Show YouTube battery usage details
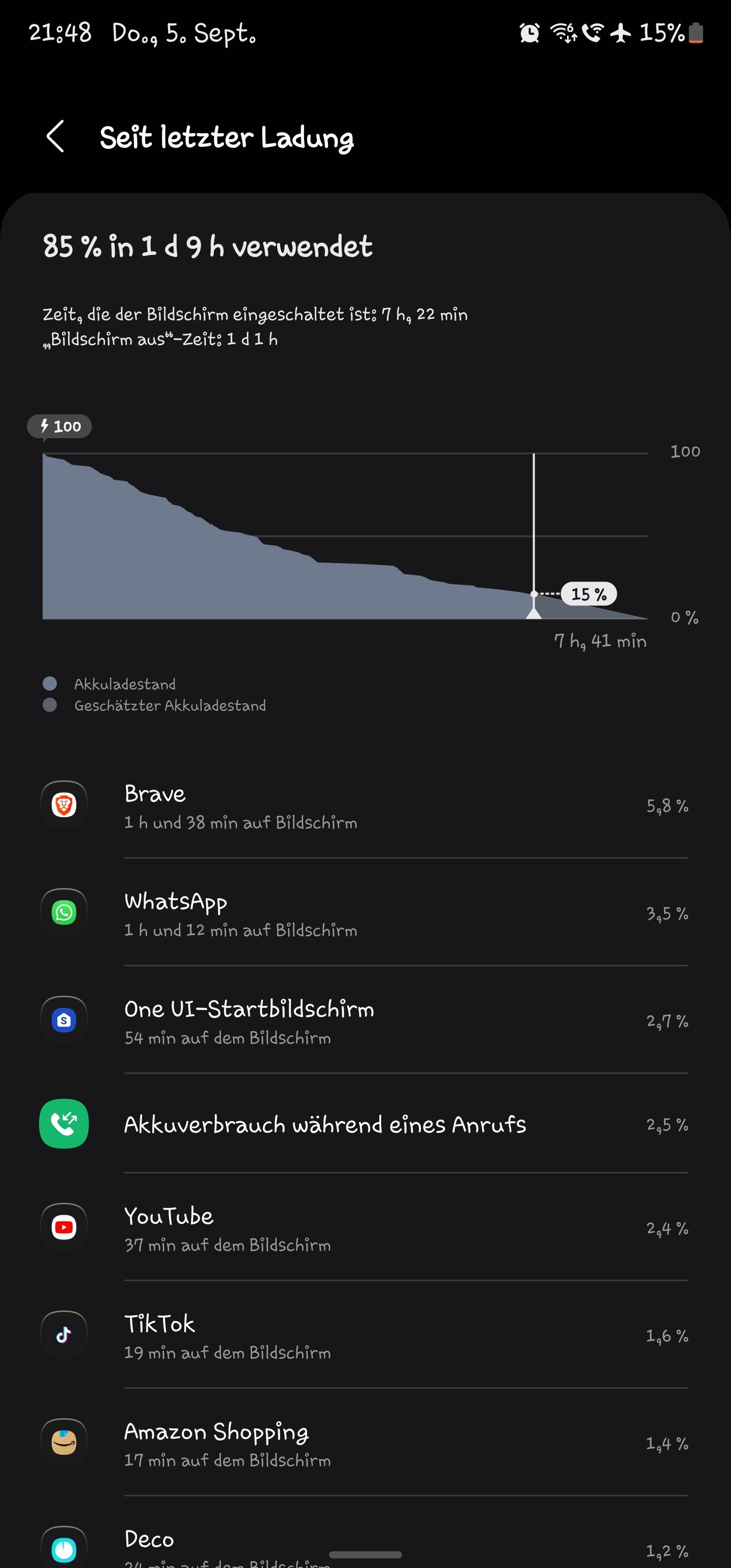The width and height of the screenshot is (731, 1568). (365, 1228)
